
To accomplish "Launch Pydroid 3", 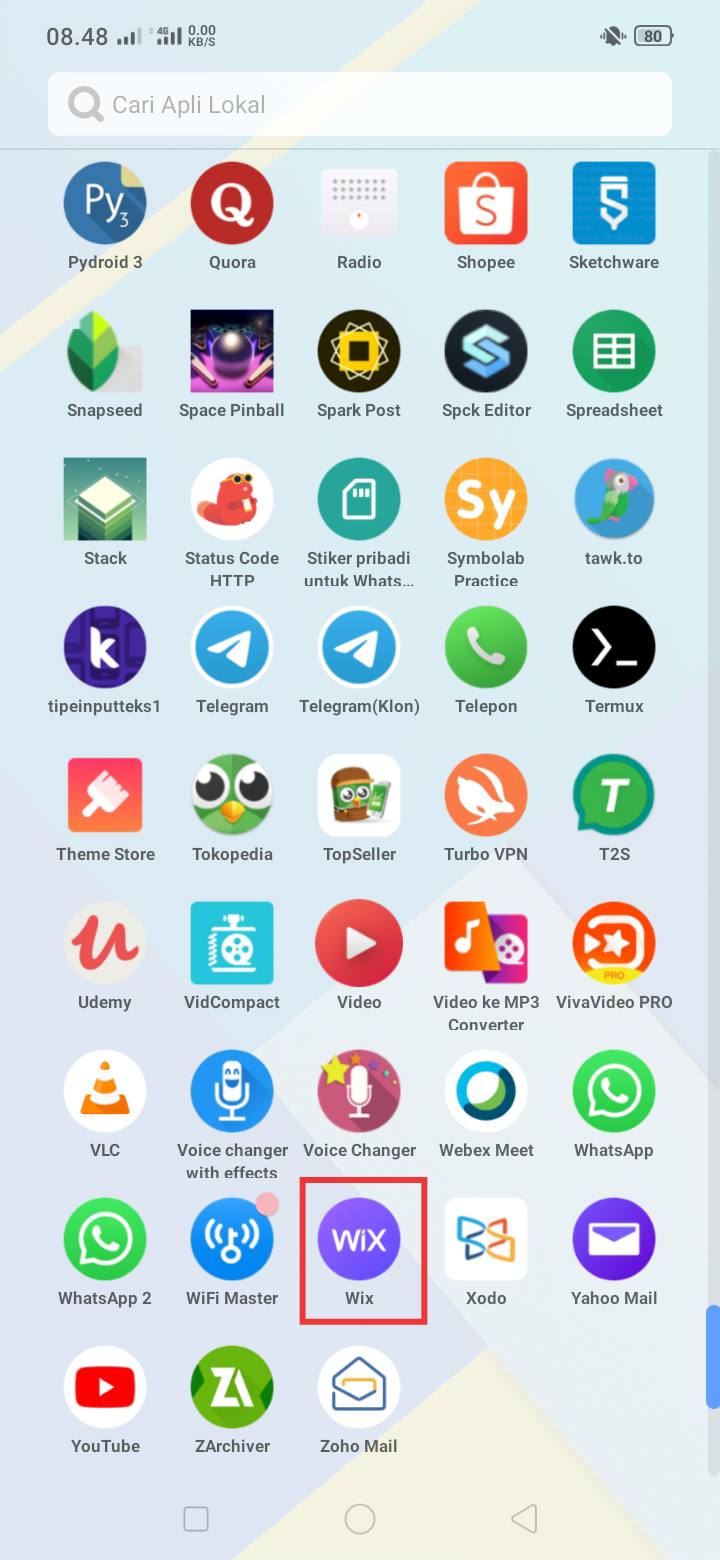I will click(x=105, y=204).
